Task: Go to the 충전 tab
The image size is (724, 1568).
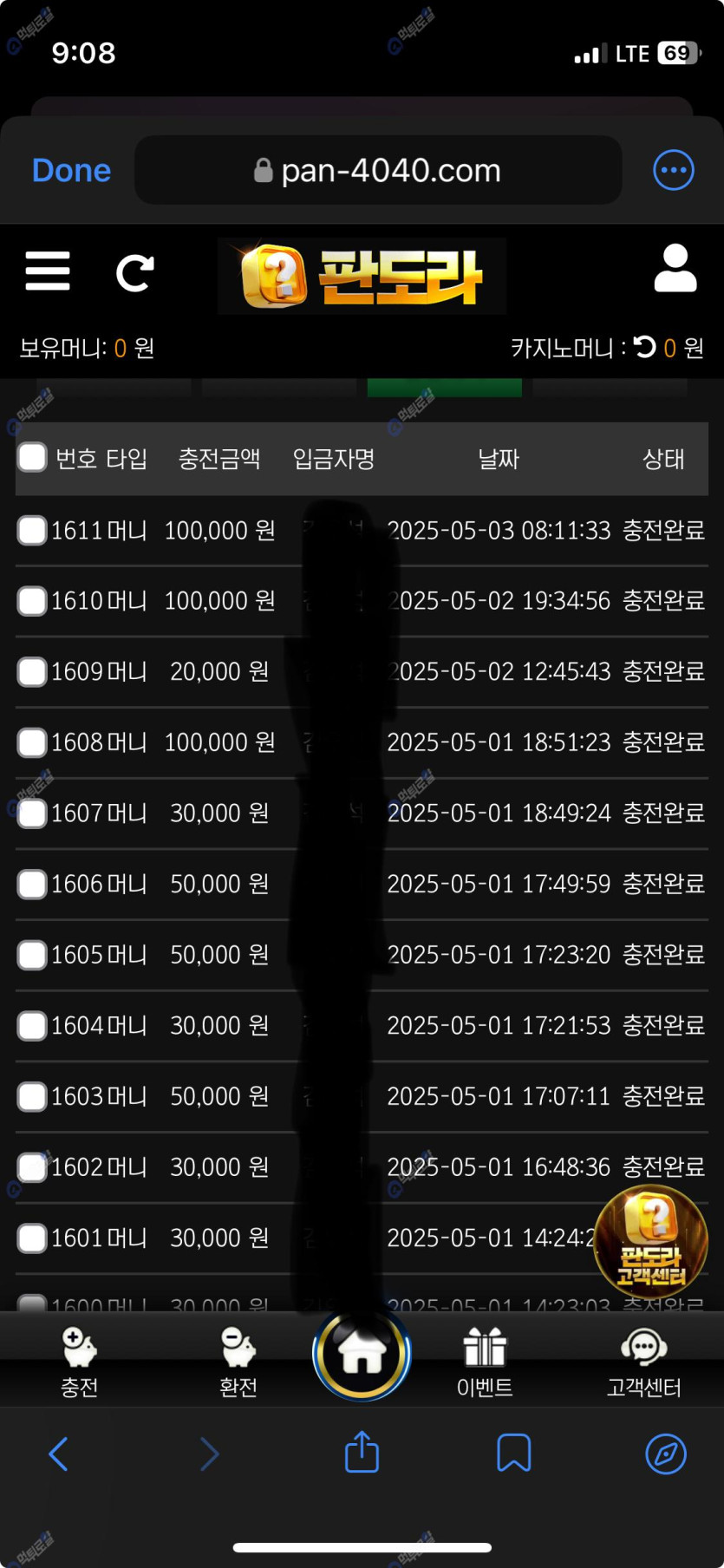Action: pos(79,1362)
